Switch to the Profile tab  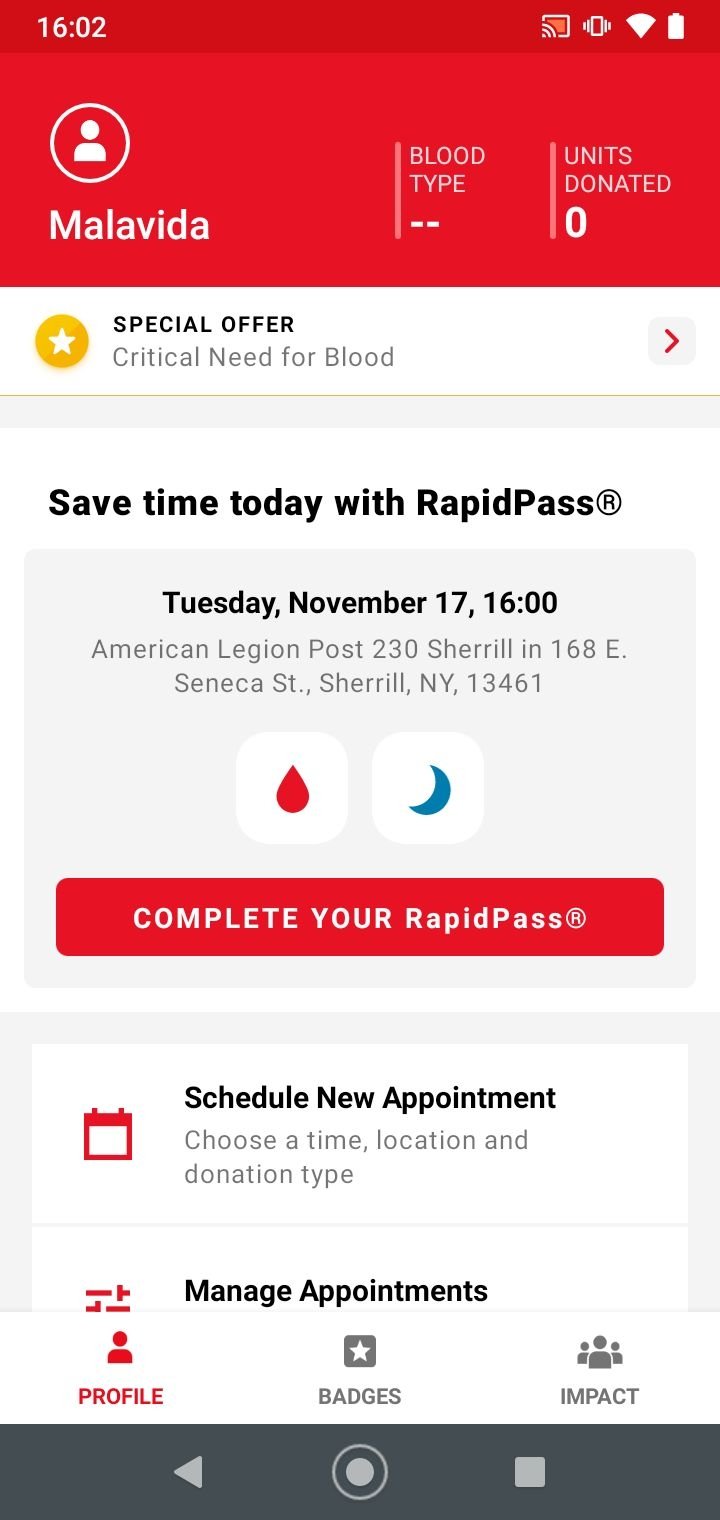click(120, 1368)
